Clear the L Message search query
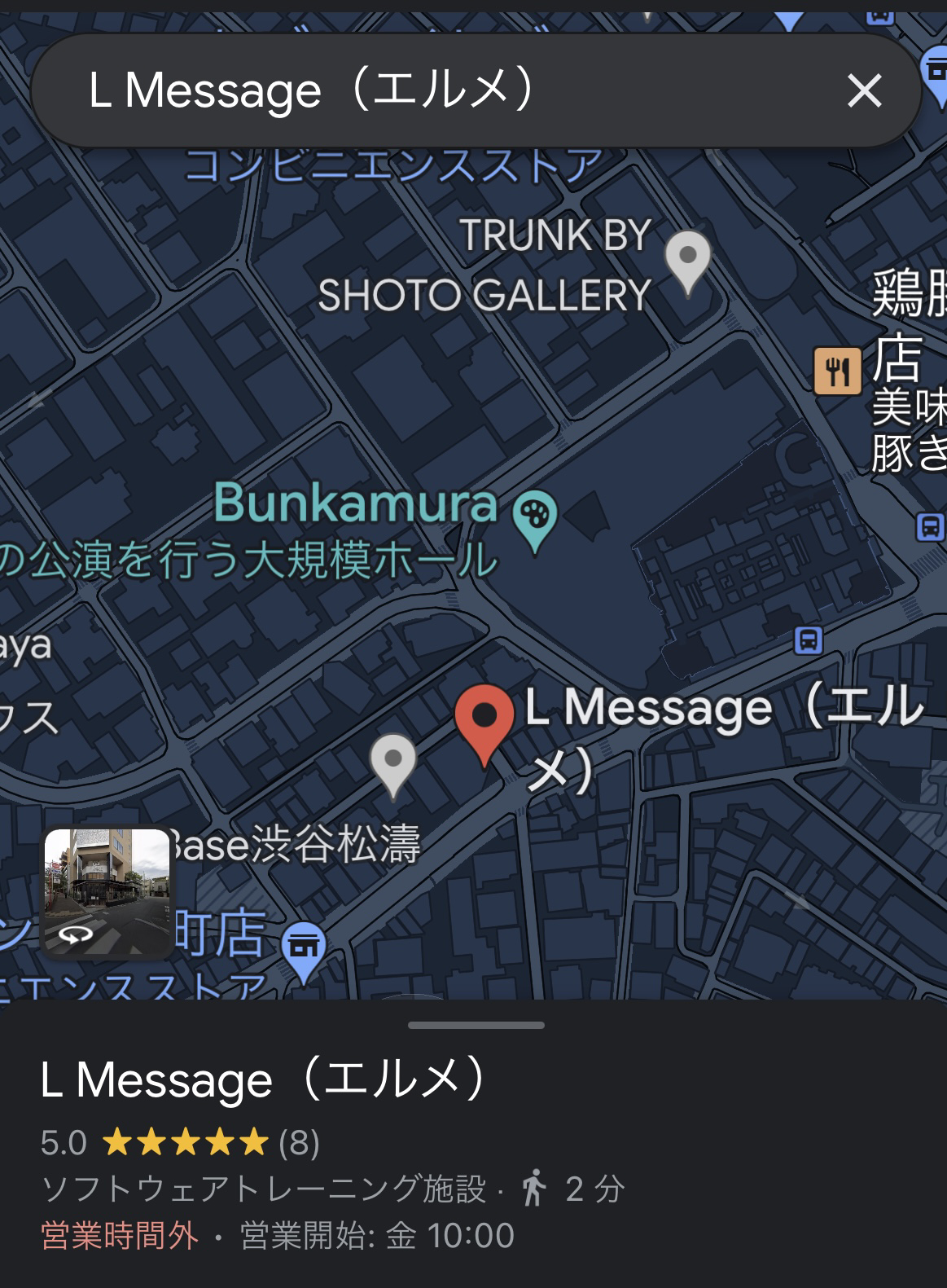The width and height of the screenshot is (947, 1288). pyautogui.click(x=864, y=90)
